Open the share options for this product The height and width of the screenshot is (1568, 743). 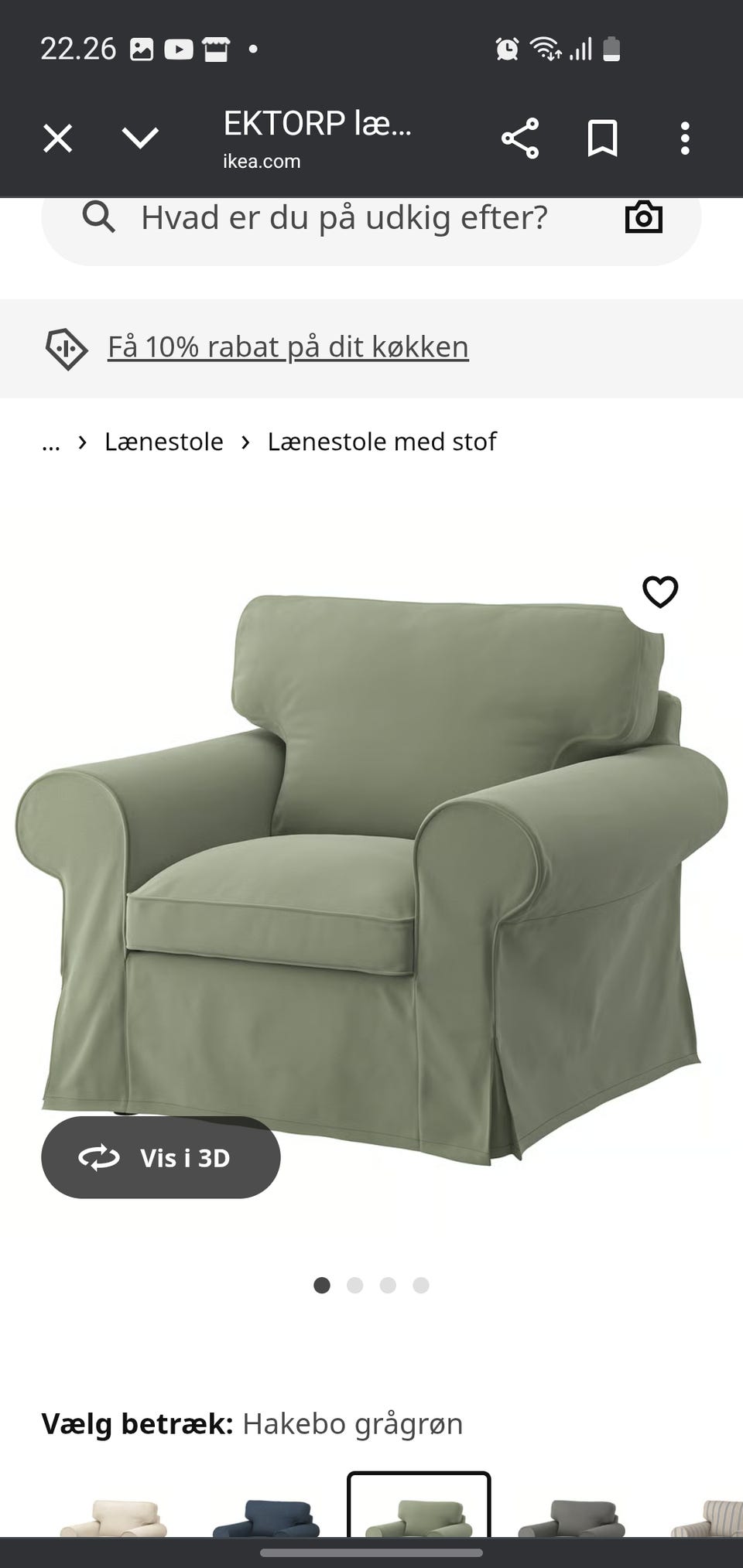(x=520, y=138)
